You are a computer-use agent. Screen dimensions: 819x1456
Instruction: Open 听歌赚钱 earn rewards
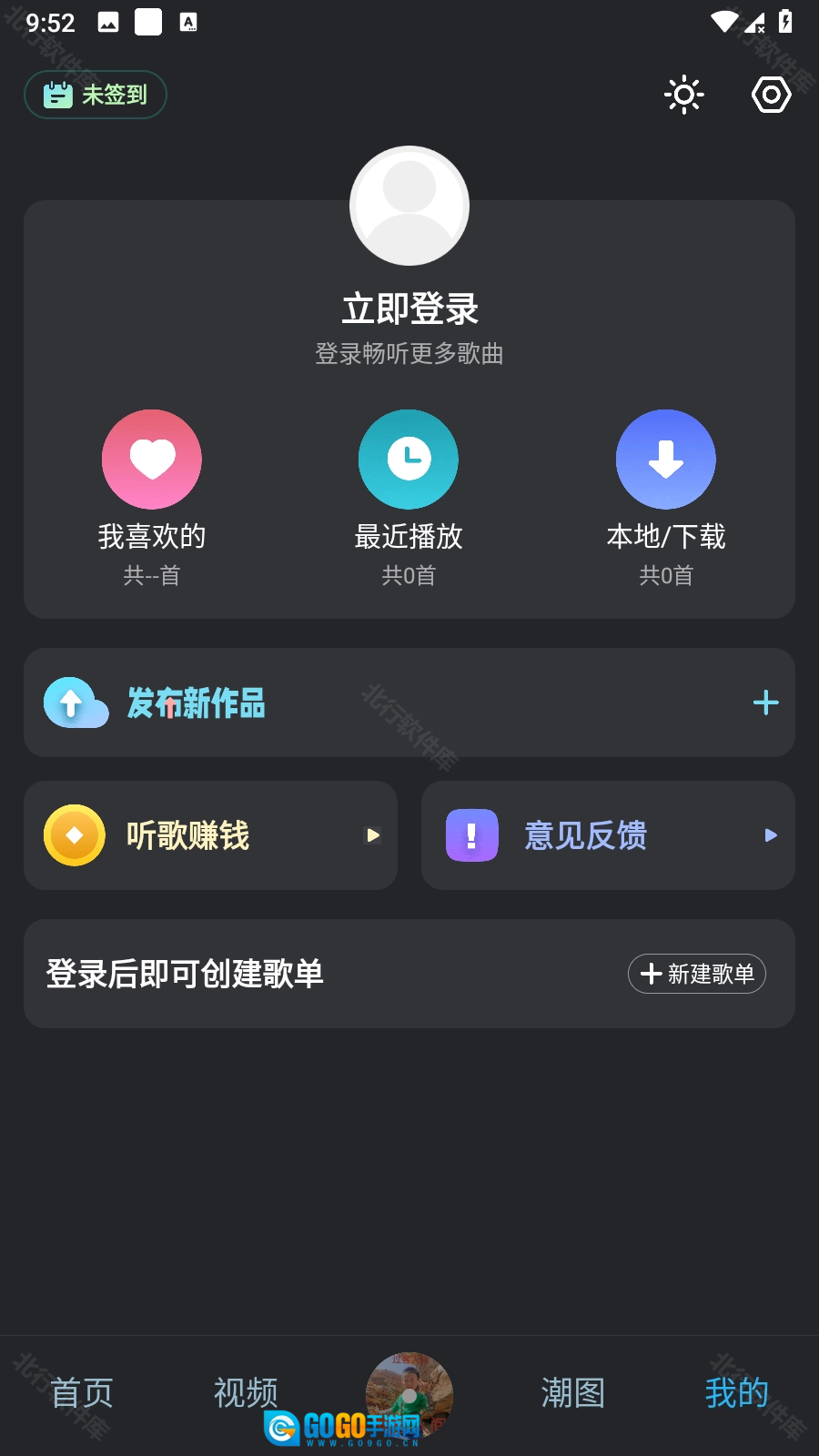210,835
